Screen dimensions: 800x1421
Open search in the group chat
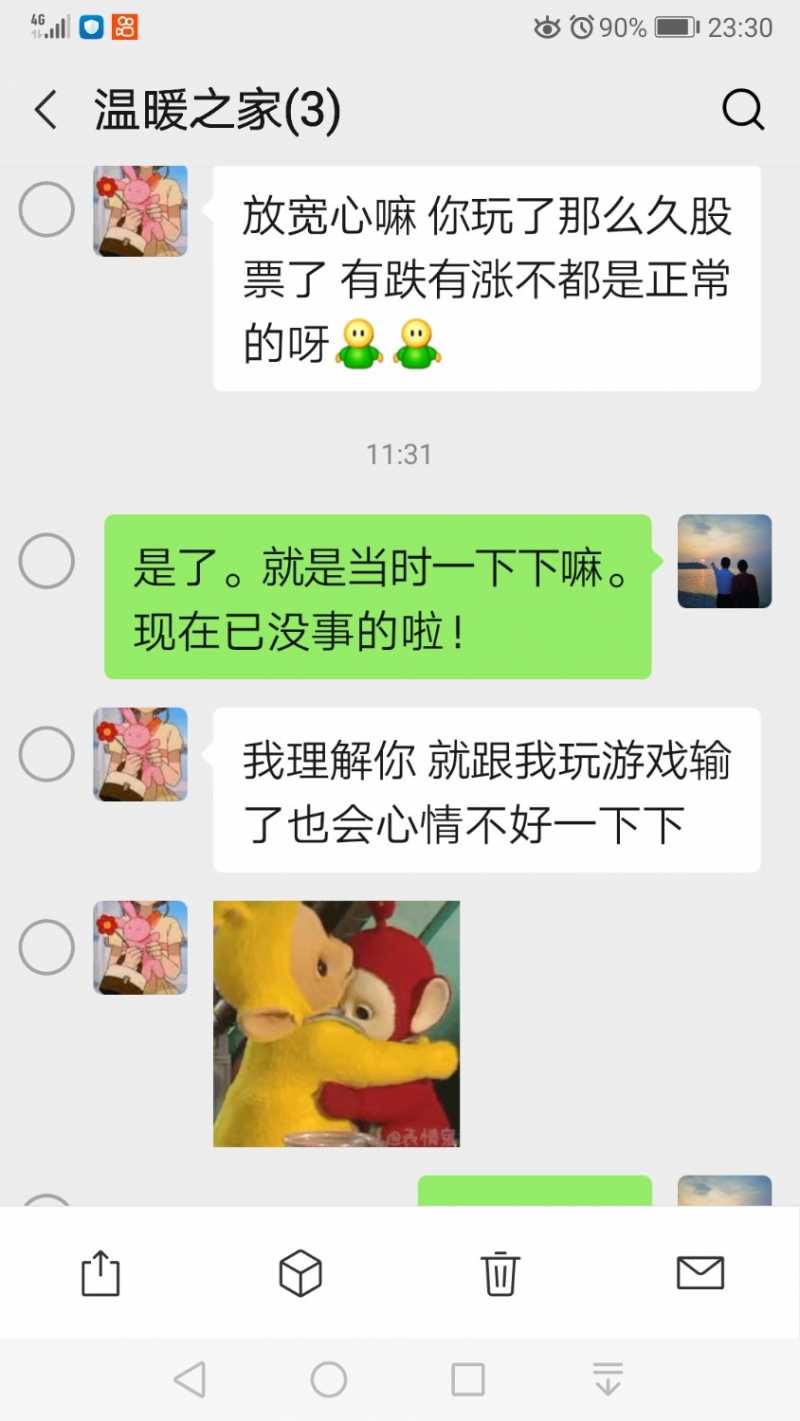pos(744,110)
